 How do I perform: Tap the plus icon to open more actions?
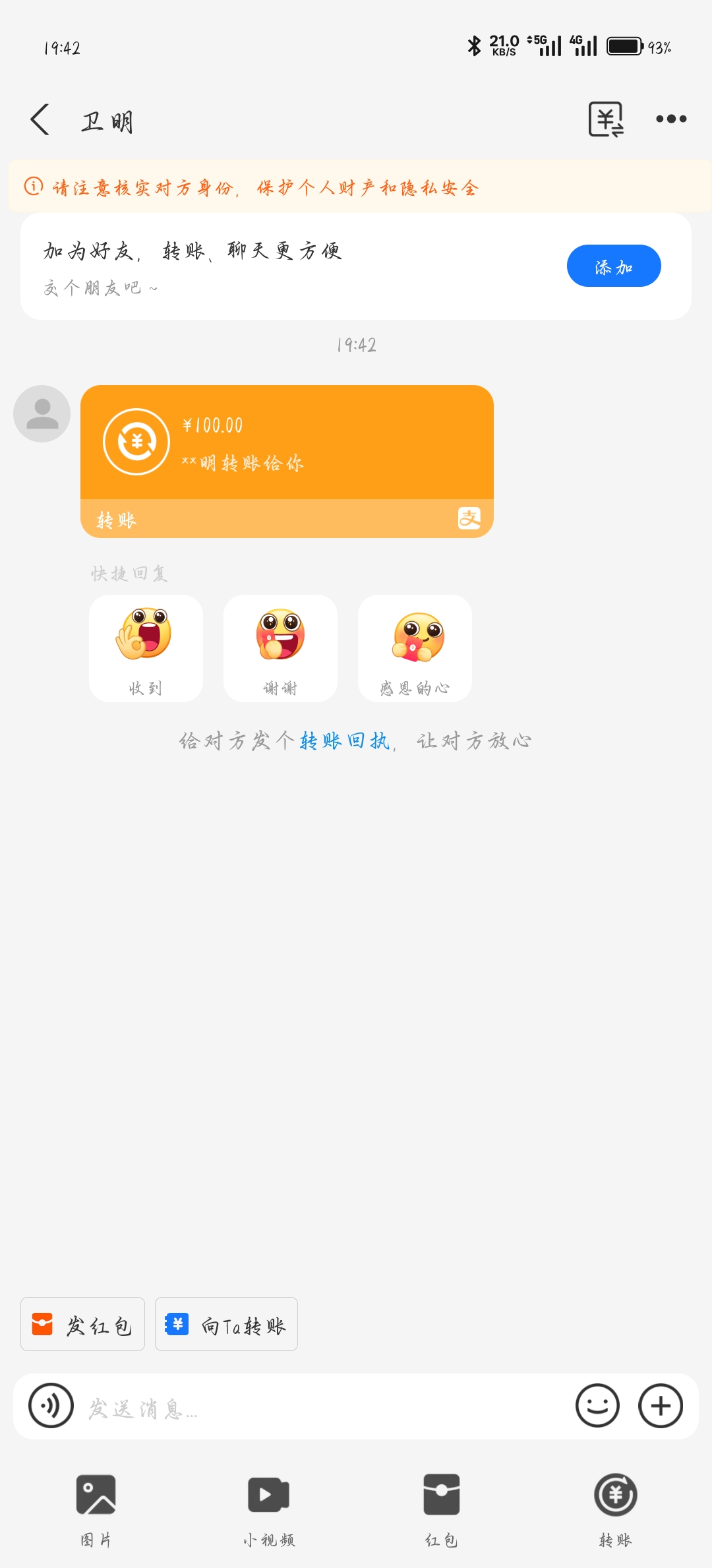click(x=661, y=1405)
